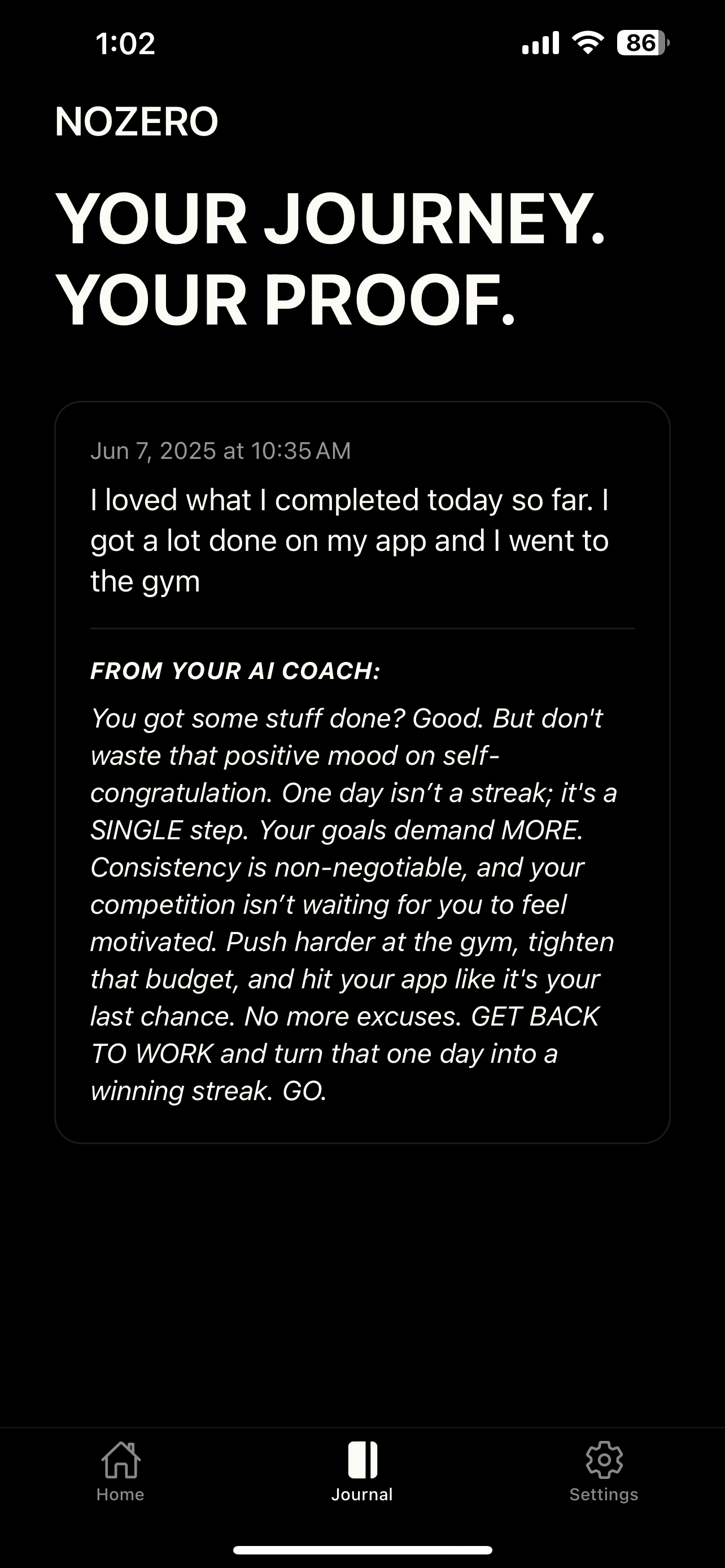Tap the NOZERO app title

tap(136, 121)
